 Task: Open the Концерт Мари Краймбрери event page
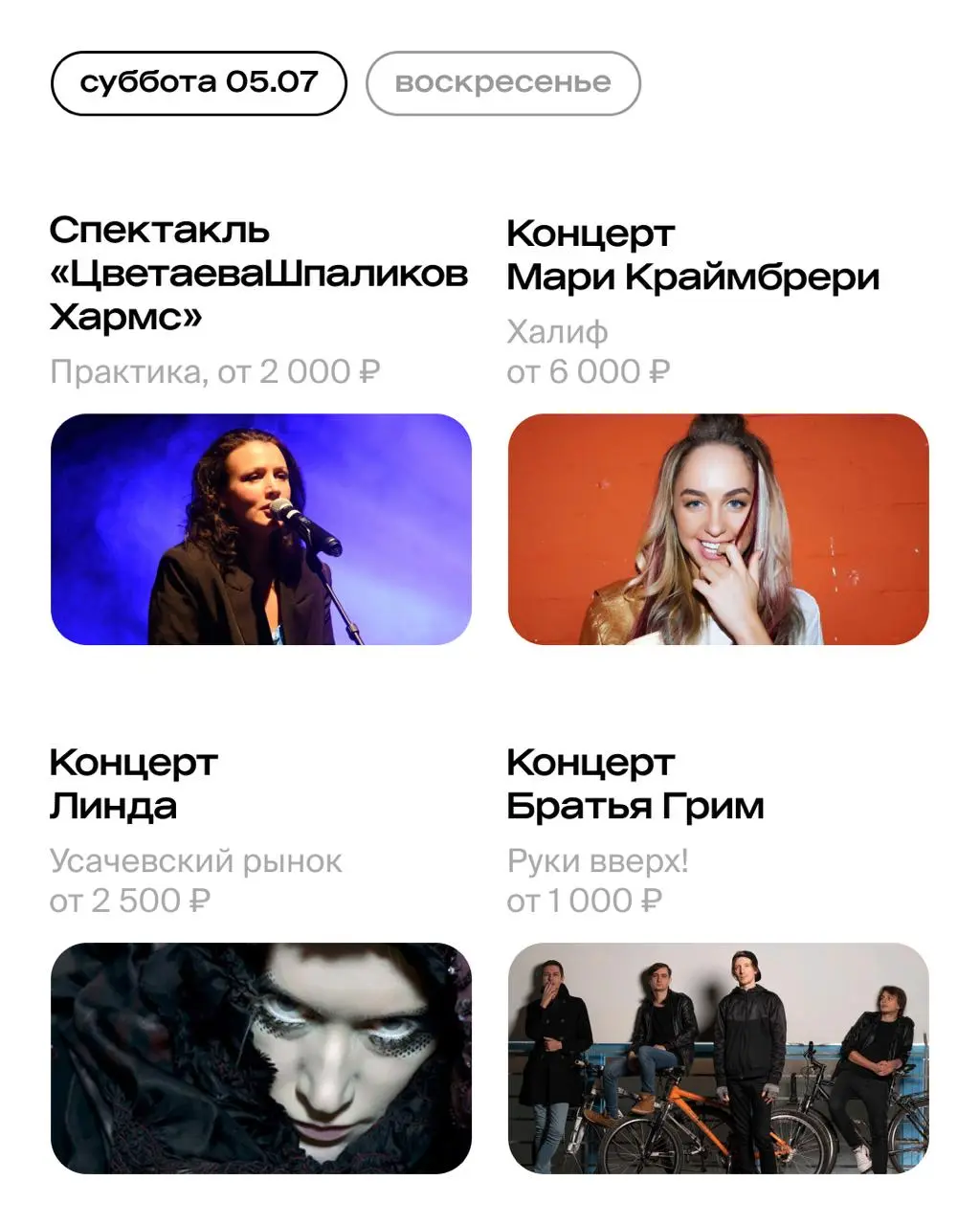pos(690,252)
